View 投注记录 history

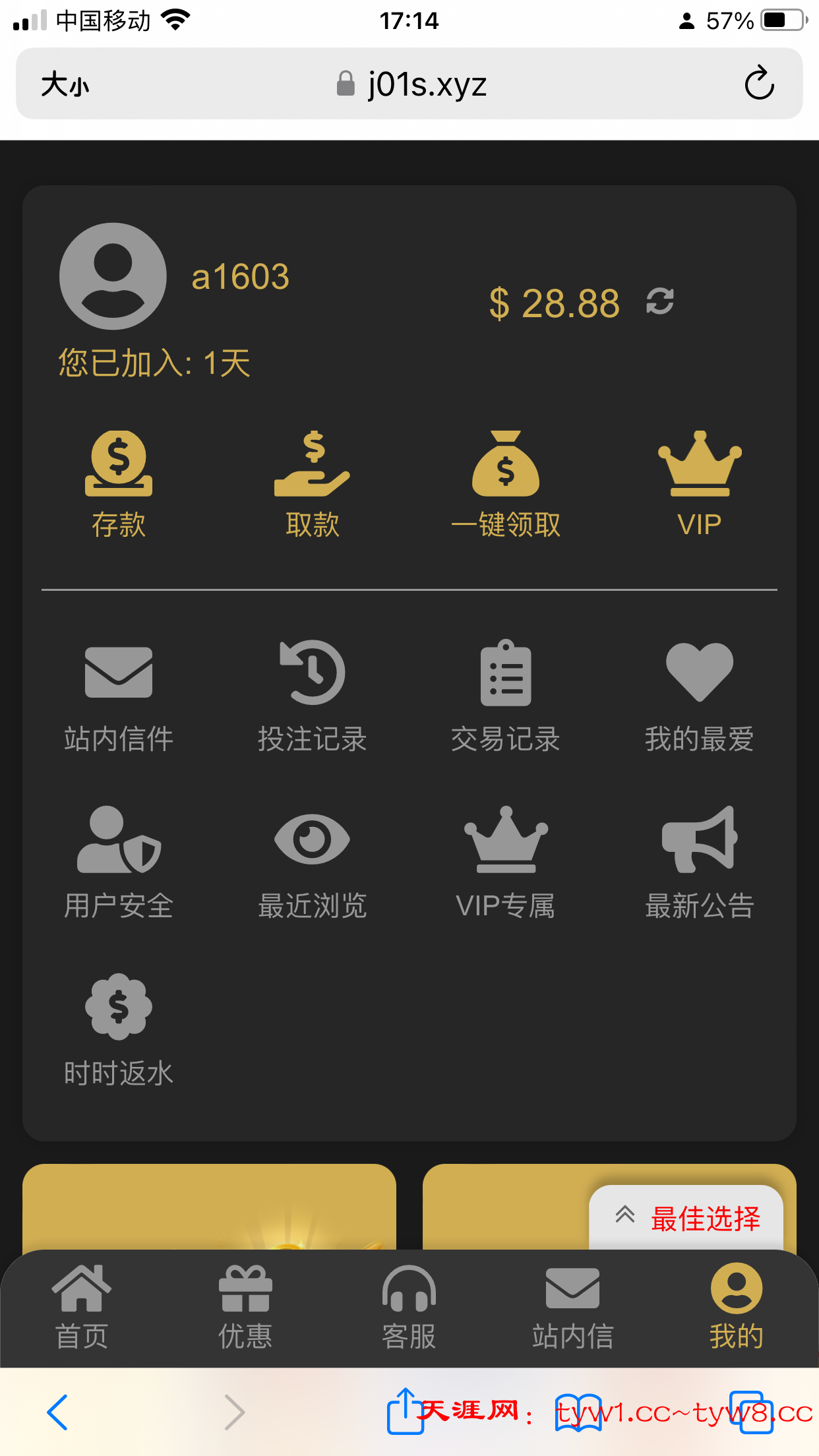312,696
